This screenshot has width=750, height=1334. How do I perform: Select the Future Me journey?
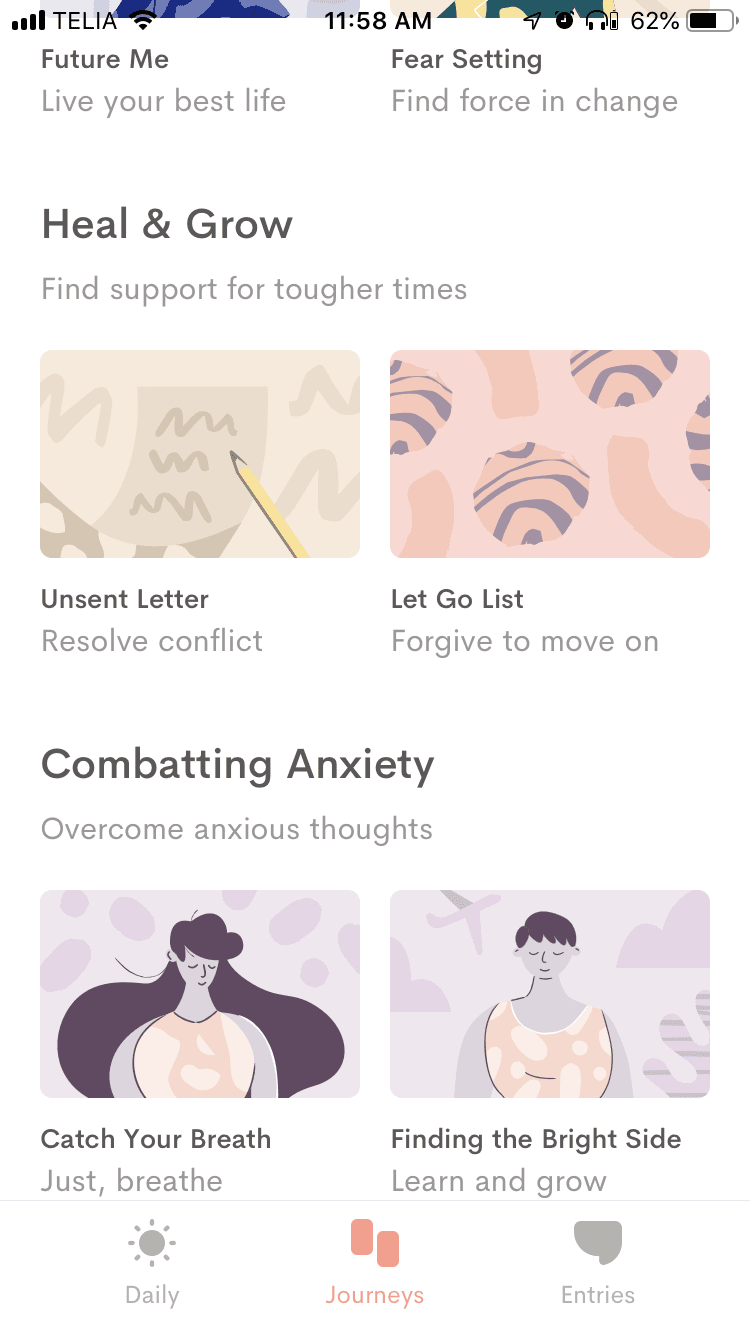[x=164, y=80]
